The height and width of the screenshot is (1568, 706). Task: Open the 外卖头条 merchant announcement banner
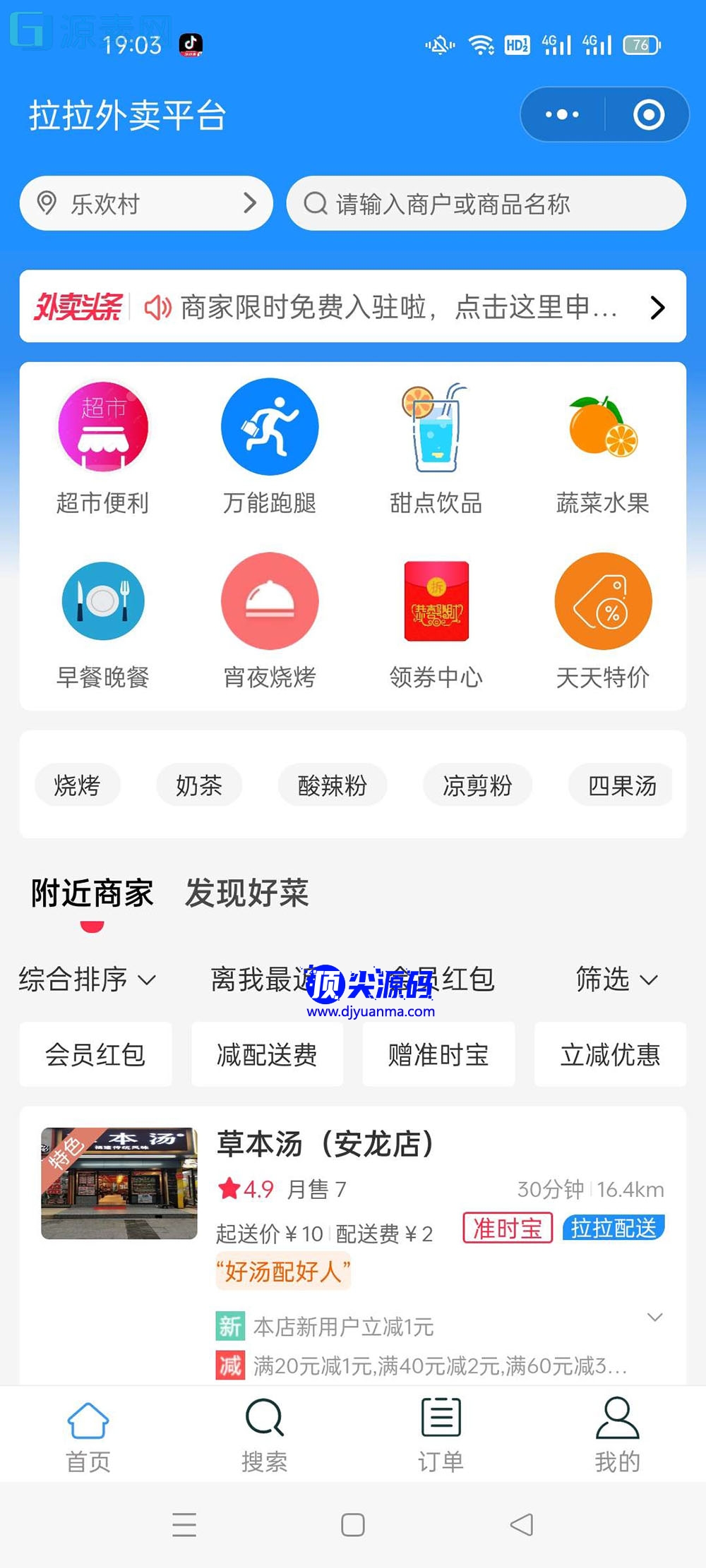tap(353, 307)
